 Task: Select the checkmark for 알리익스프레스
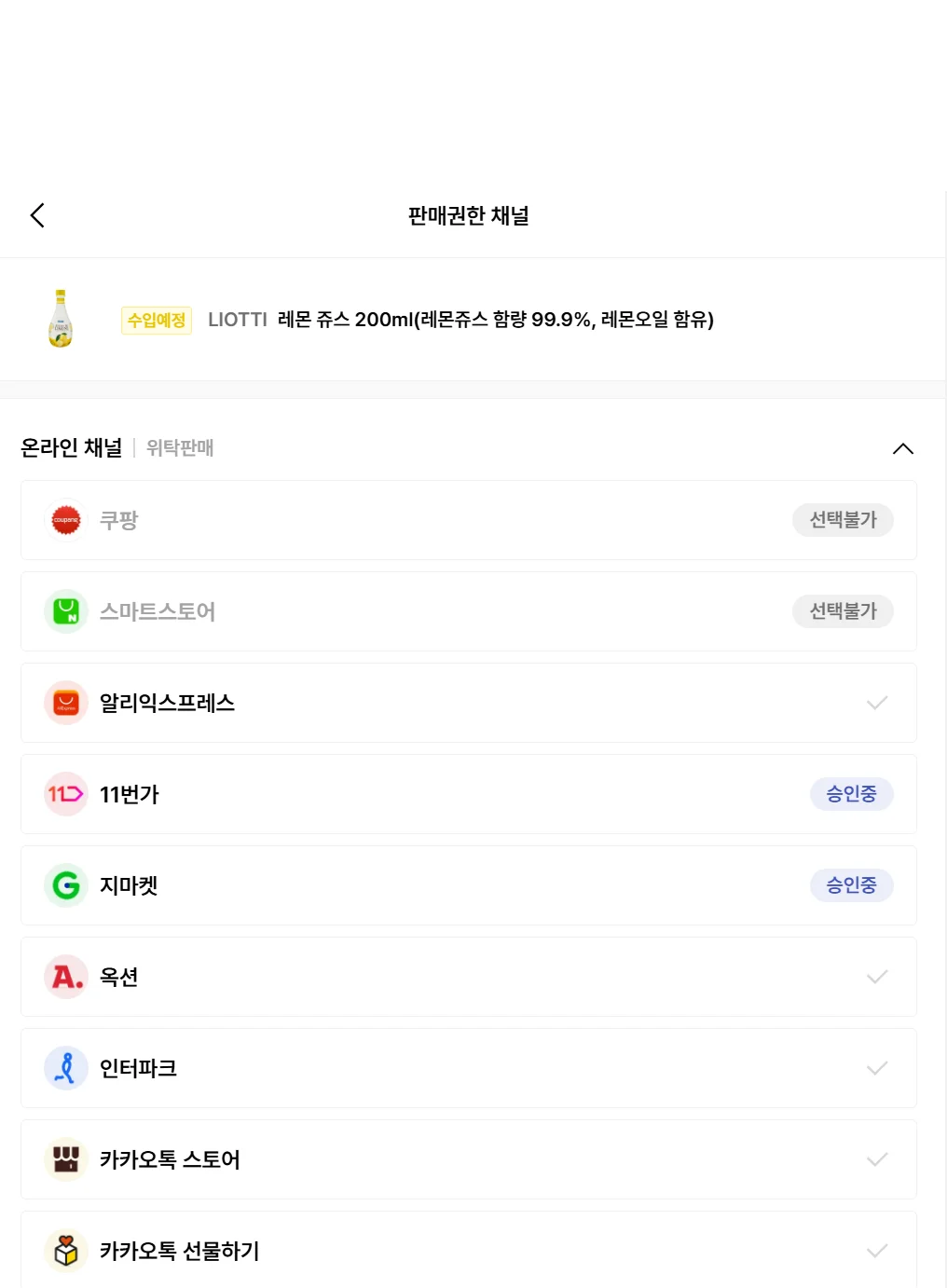coord(876,703)
